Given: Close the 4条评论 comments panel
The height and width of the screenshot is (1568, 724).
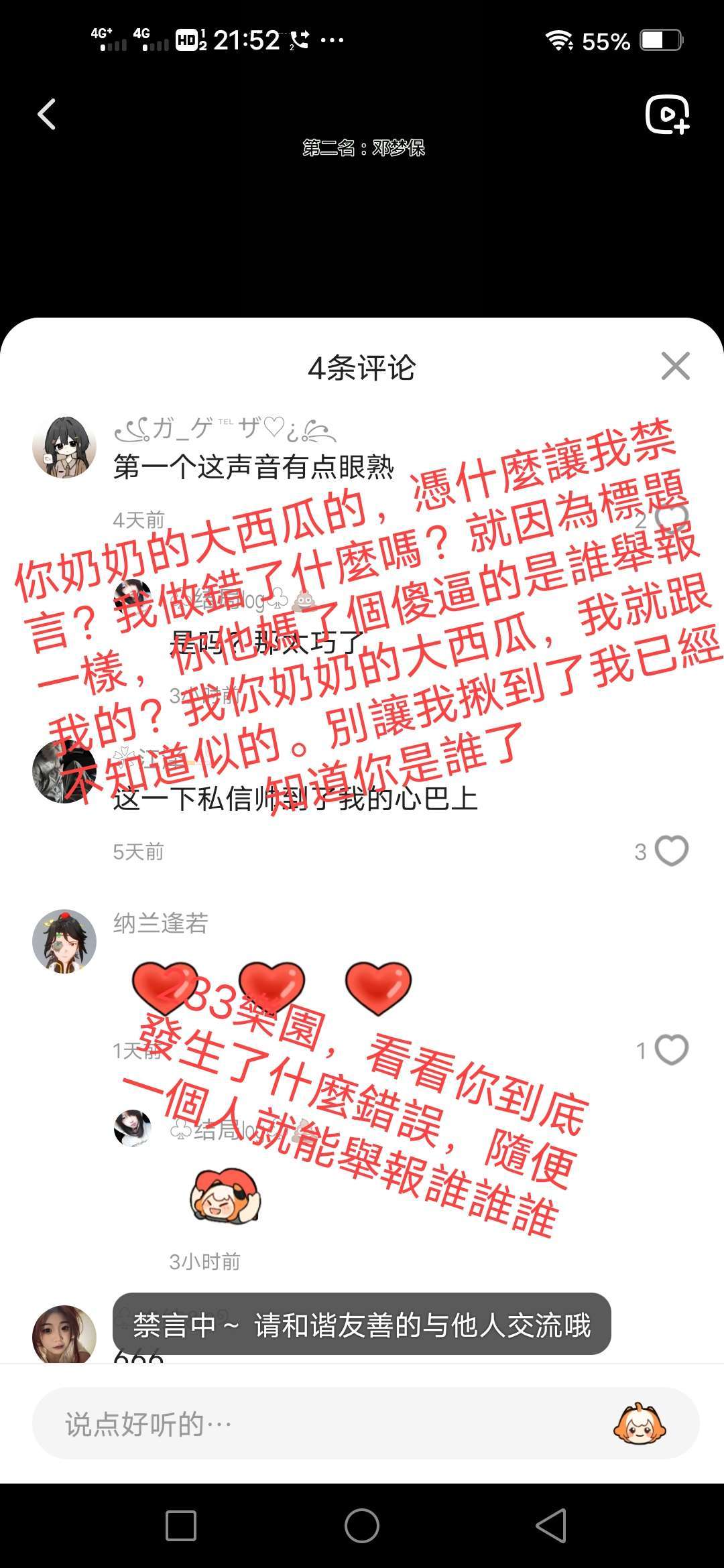Looking at the screenshot, I should 675,366.
